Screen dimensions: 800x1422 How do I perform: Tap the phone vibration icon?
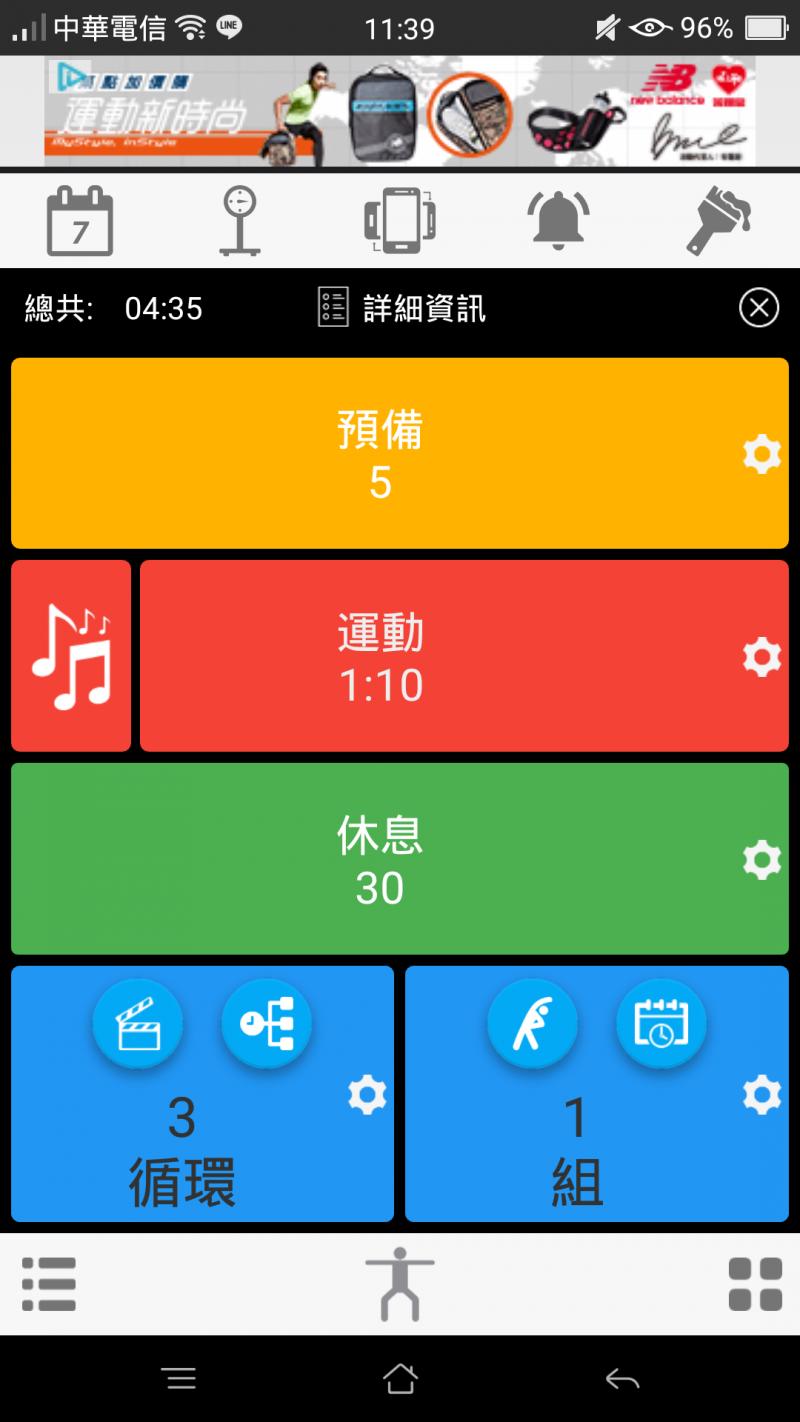click(x=400, y=221)
